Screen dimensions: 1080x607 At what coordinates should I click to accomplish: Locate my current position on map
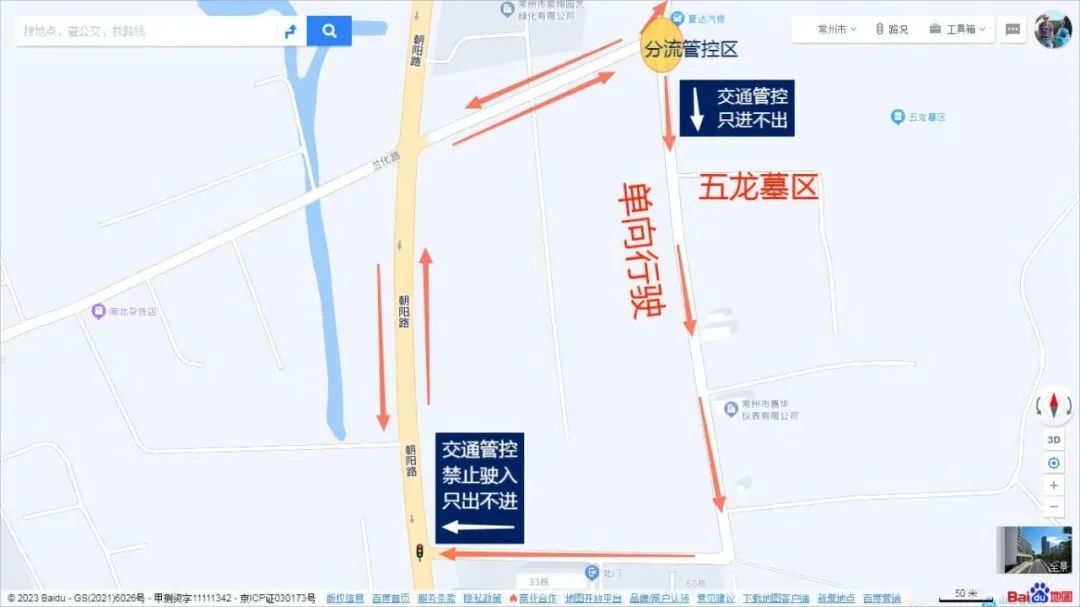pyautogui.click(x=1054, y=463)
